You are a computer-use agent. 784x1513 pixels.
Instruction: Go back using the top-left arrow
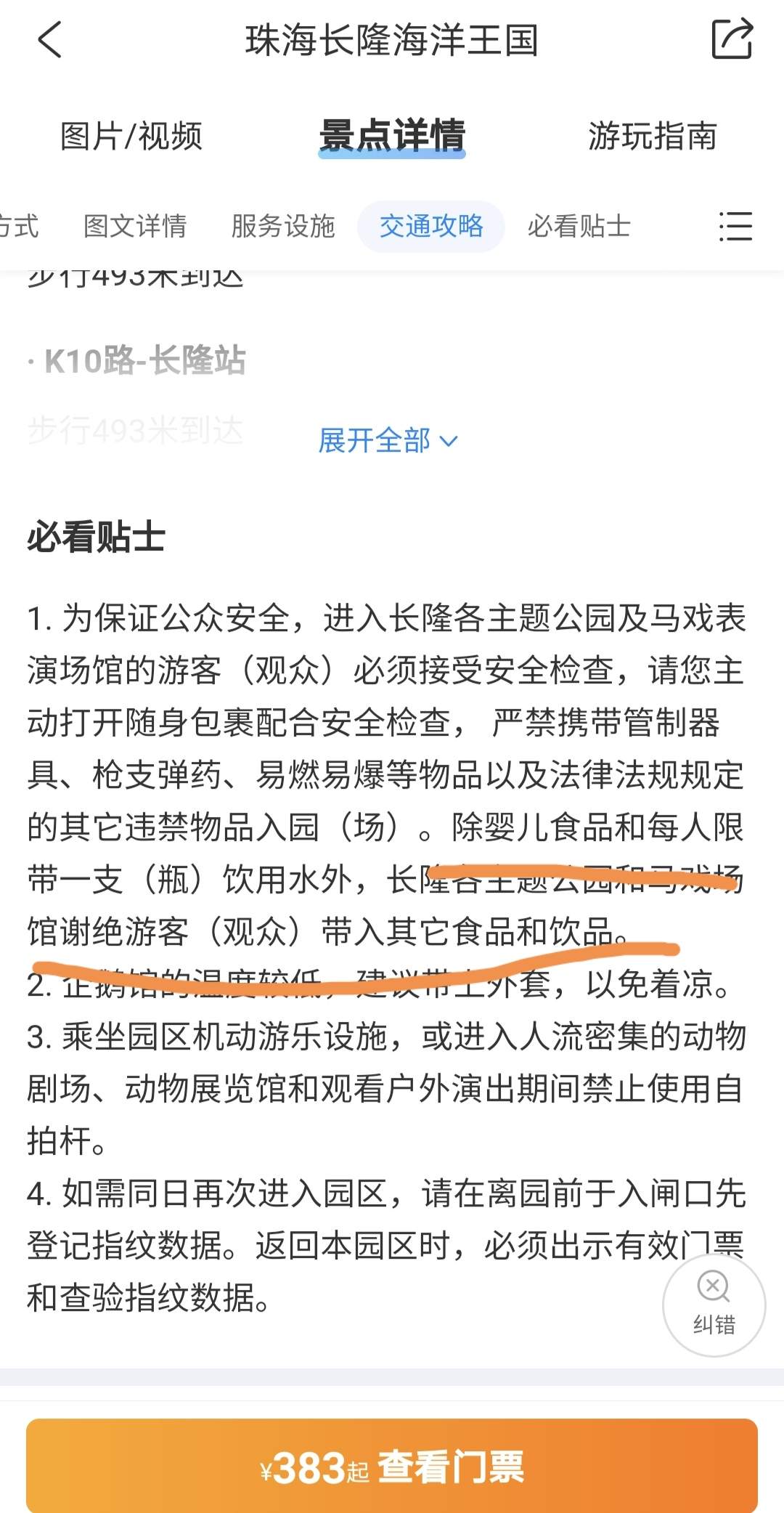pos(49,40)
